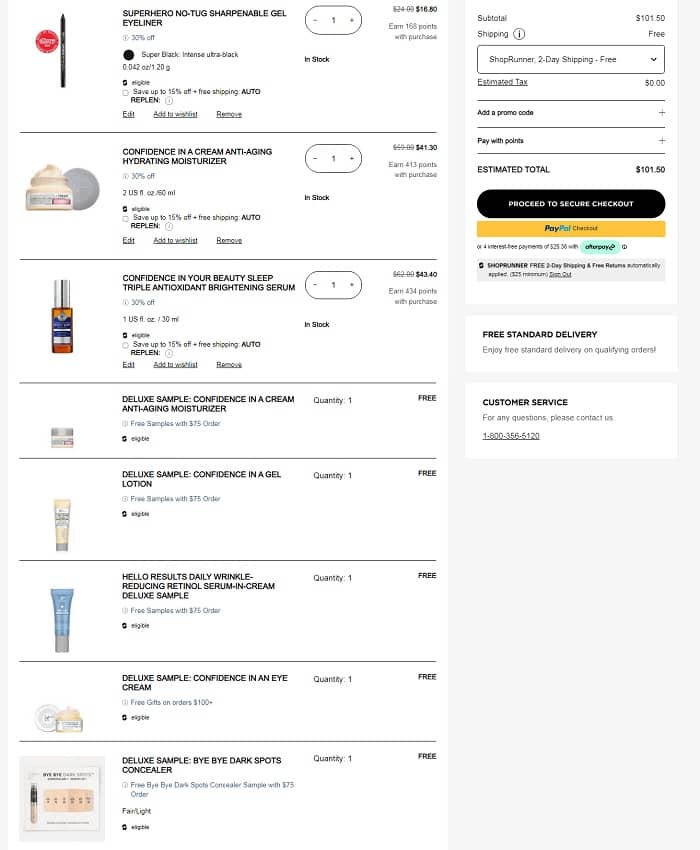Open the shipping method dropdown
Viewport: 700px width, 850px height.
click(571, 59)
